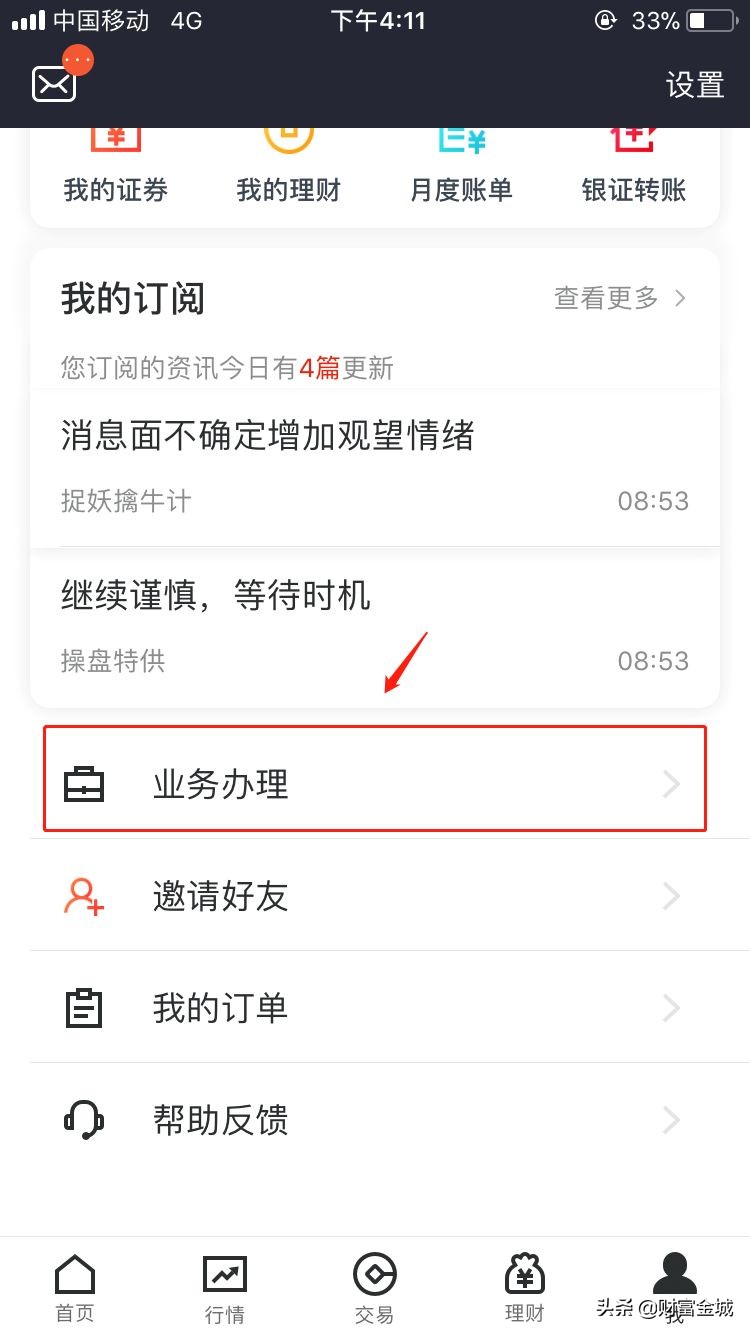Open the 月度账单 icon
The width and height of the screenshot is (750, 1334).
[x=460, y=160]
